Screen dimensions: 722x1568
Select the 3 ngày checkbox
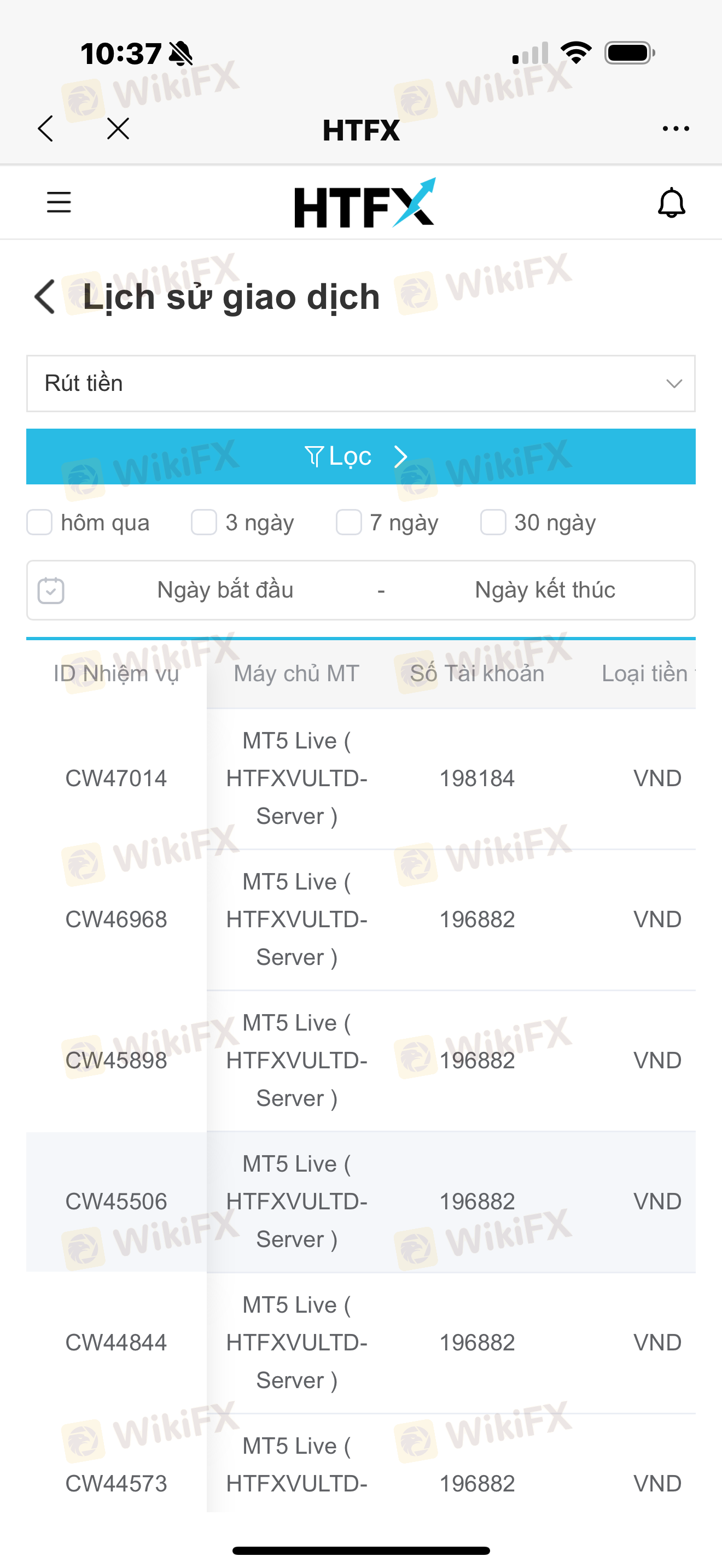(204, 522)
